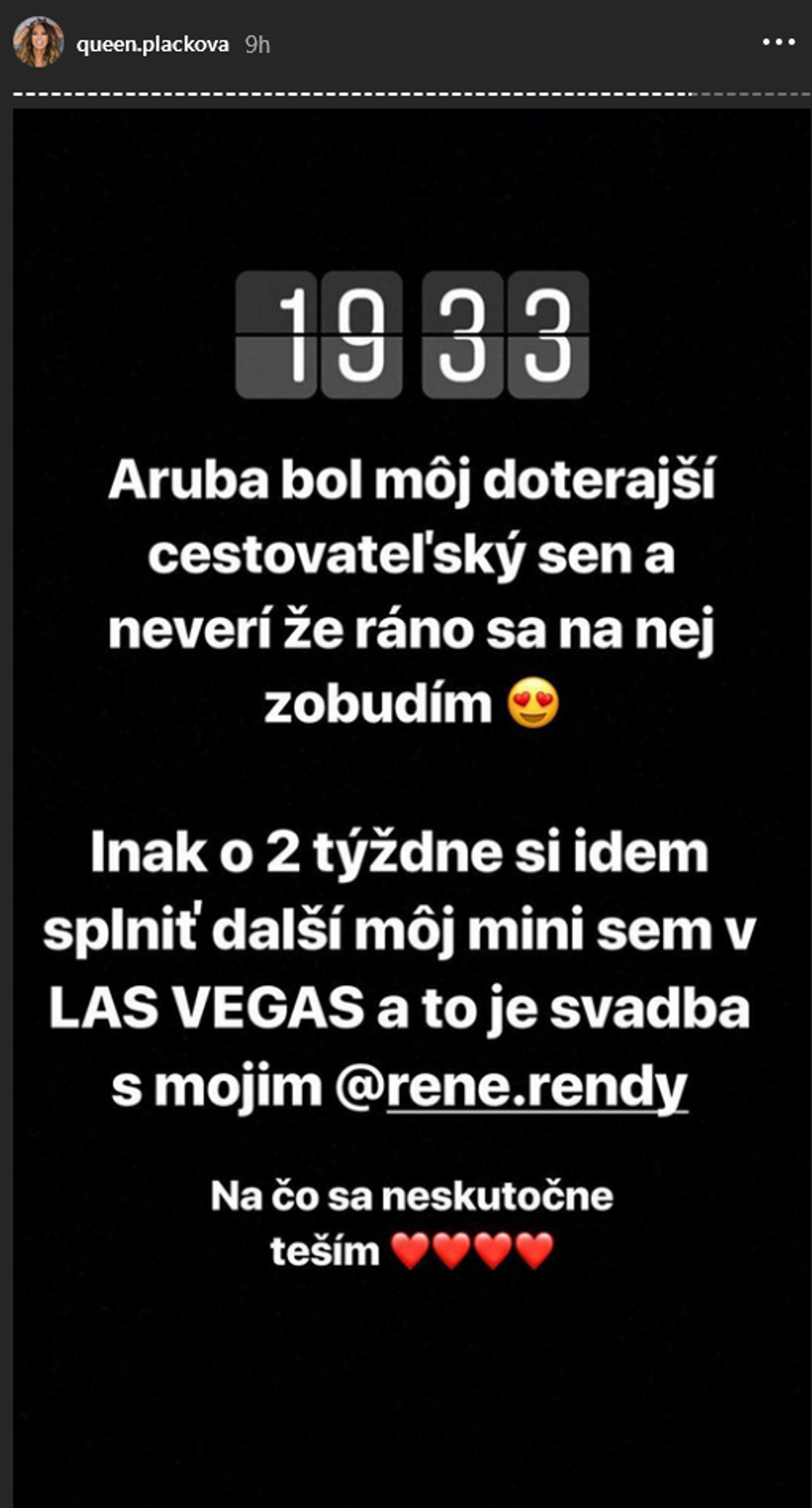Open queen.plackova's profile picture
This screenshot has height=1508, width=812.
[x=38, y=42]
